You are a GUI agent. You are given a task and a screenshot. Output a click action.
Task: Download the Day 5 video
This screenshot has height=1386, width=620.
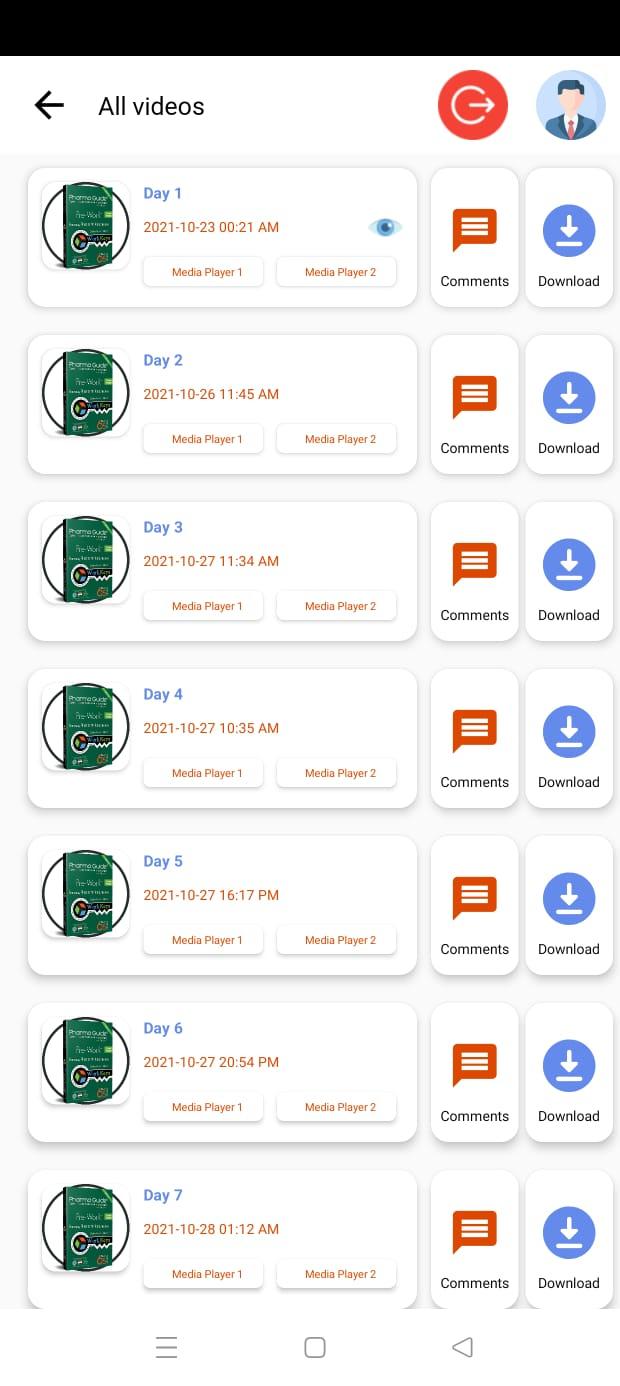tap(569, 906)
